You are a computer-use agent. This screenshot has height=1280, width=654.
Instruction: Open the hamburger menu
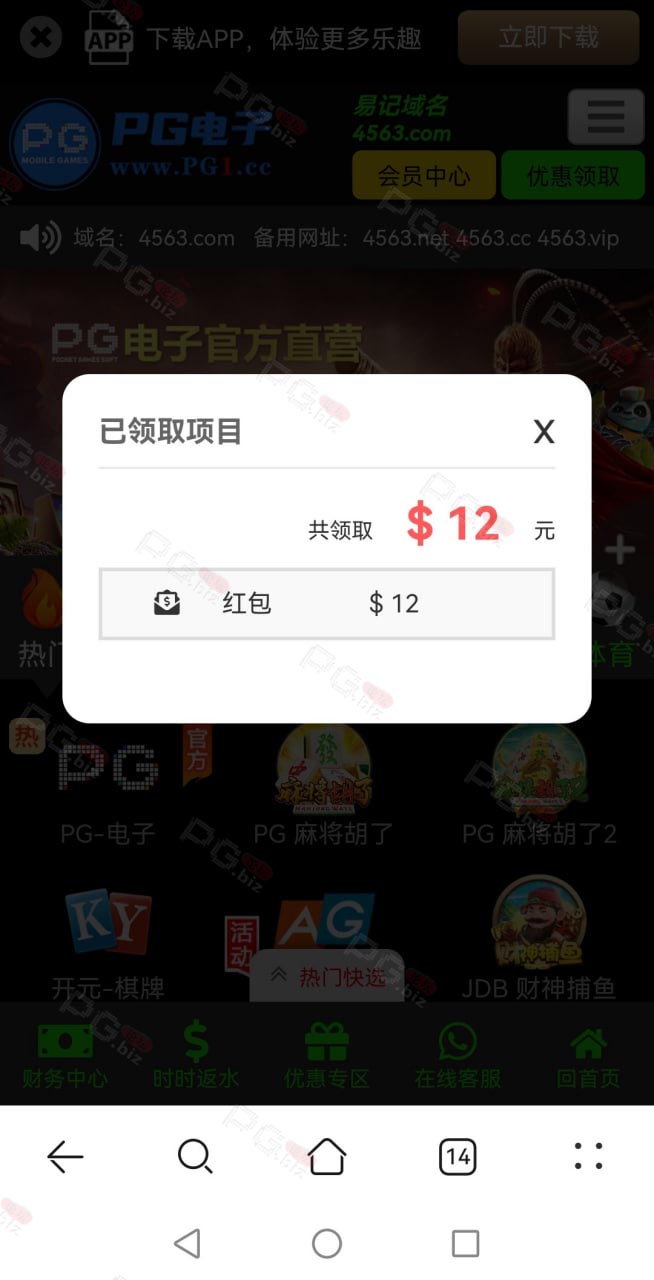pos(606,117)
